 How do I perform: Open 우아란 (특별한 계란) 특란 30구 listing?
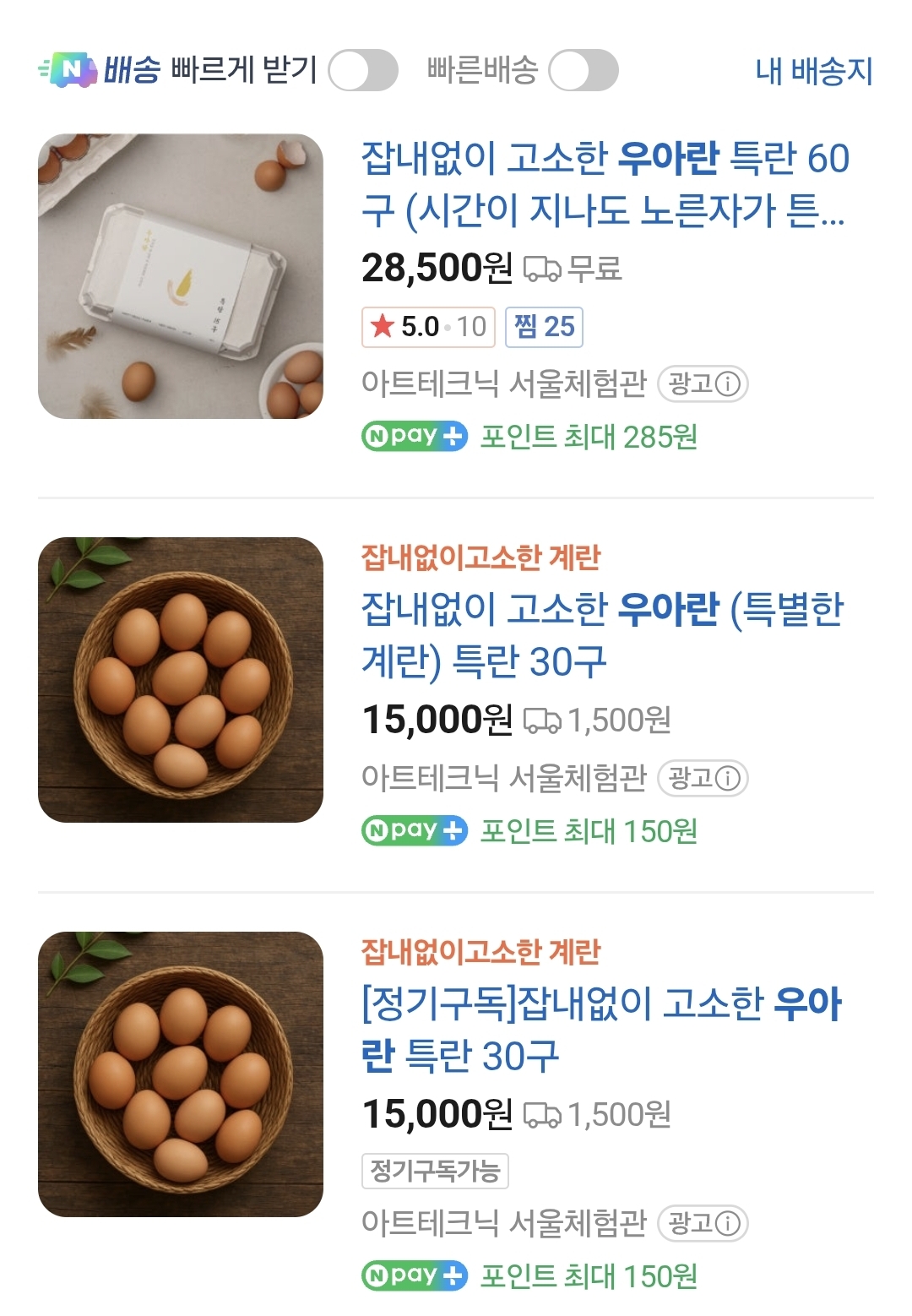coord(603,634)
